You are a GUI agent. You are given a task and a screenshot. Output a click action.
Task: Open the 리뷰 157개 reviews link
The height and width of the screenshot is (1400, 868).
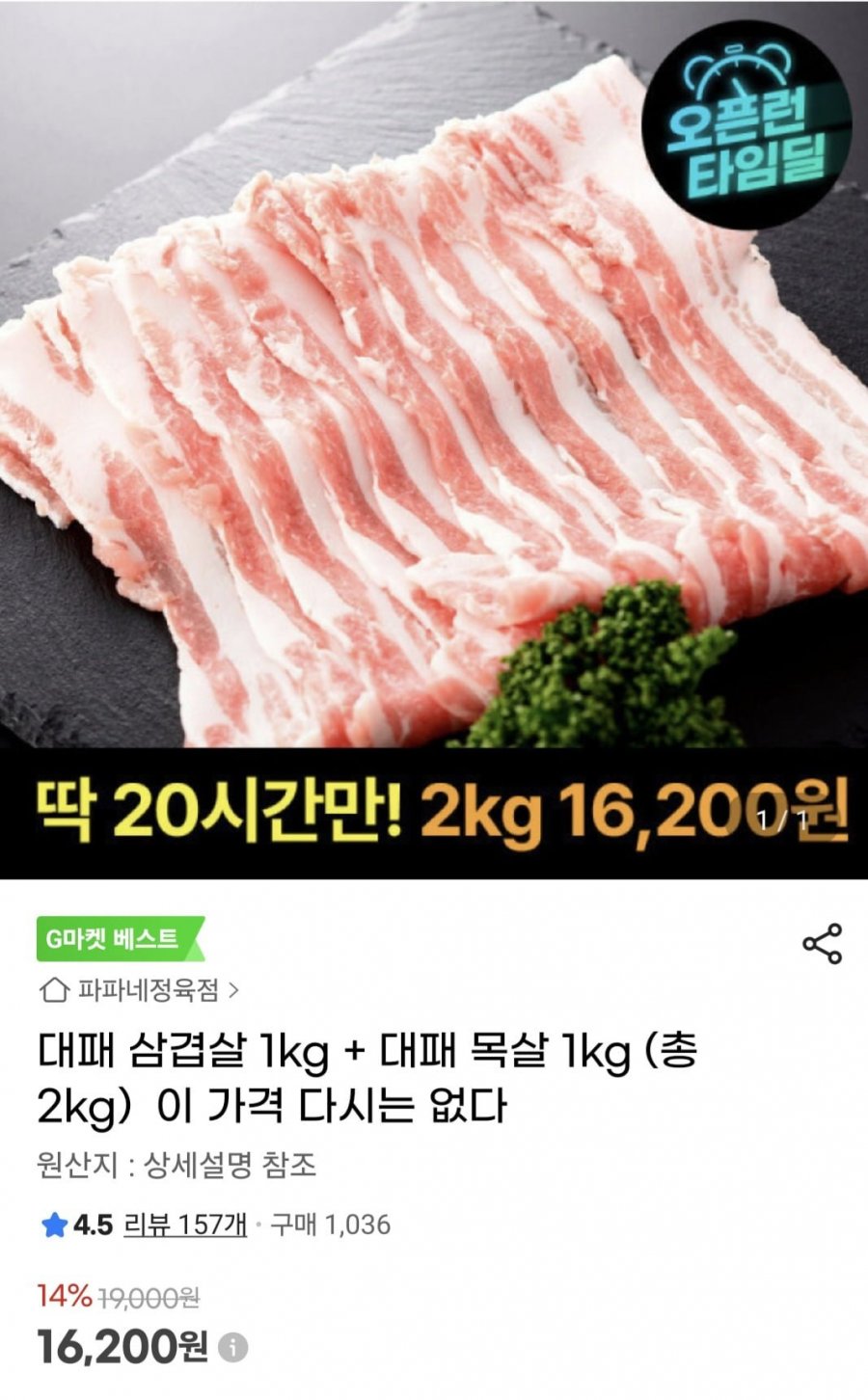click(185, 1225)
